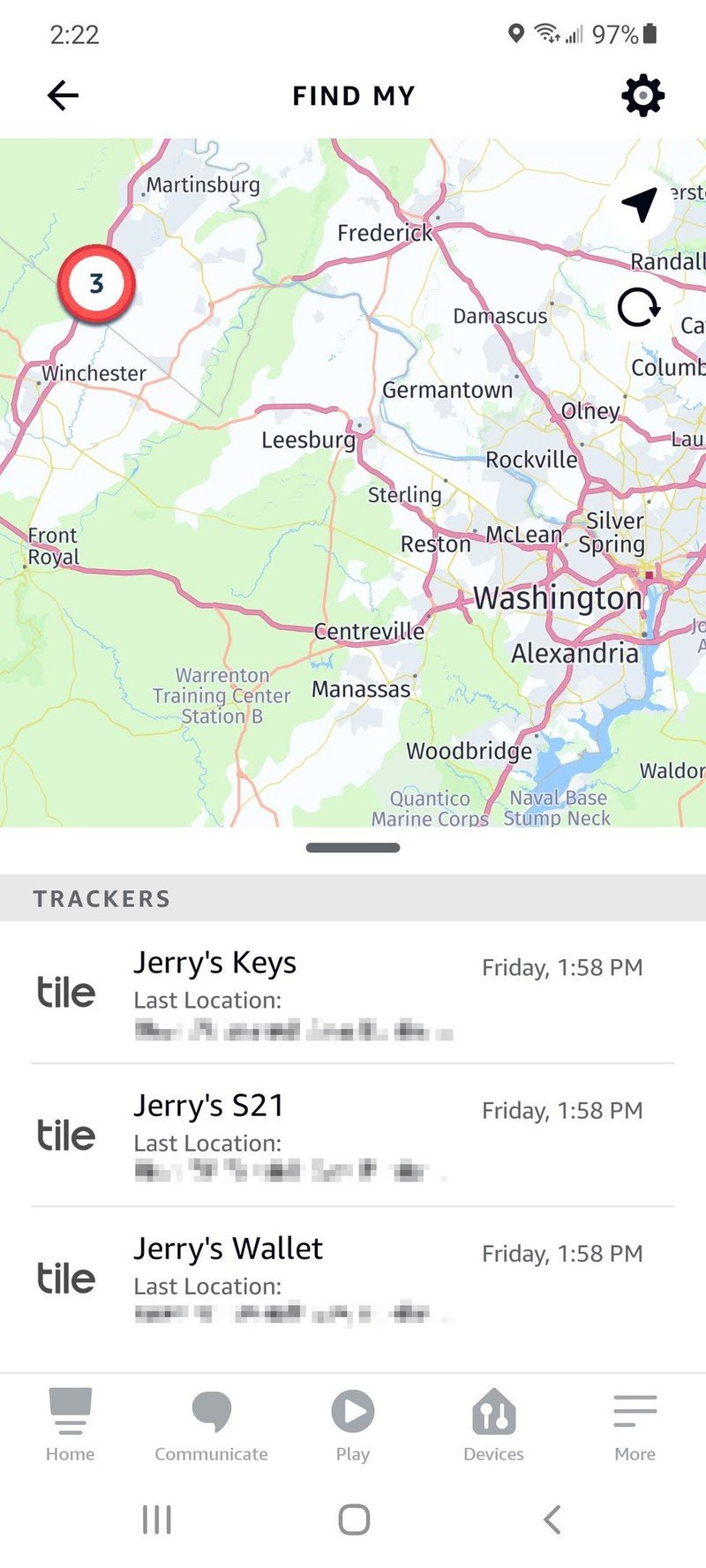Center map on my current location

click(x=639, y=205)
